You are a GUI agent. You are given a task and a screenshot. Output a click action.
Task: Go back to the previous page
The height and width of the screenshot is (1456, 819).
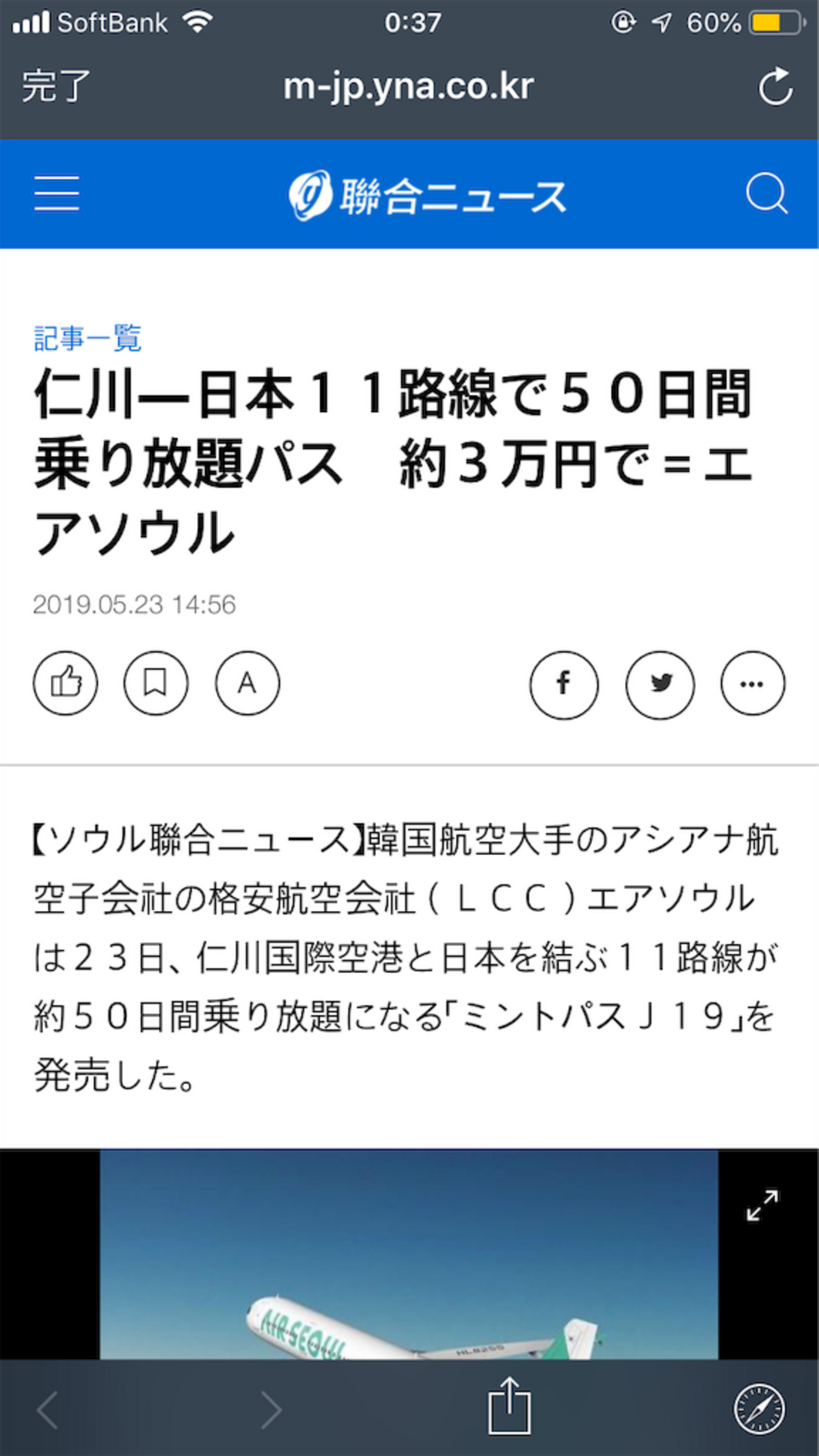click(x=49, y=1409)
